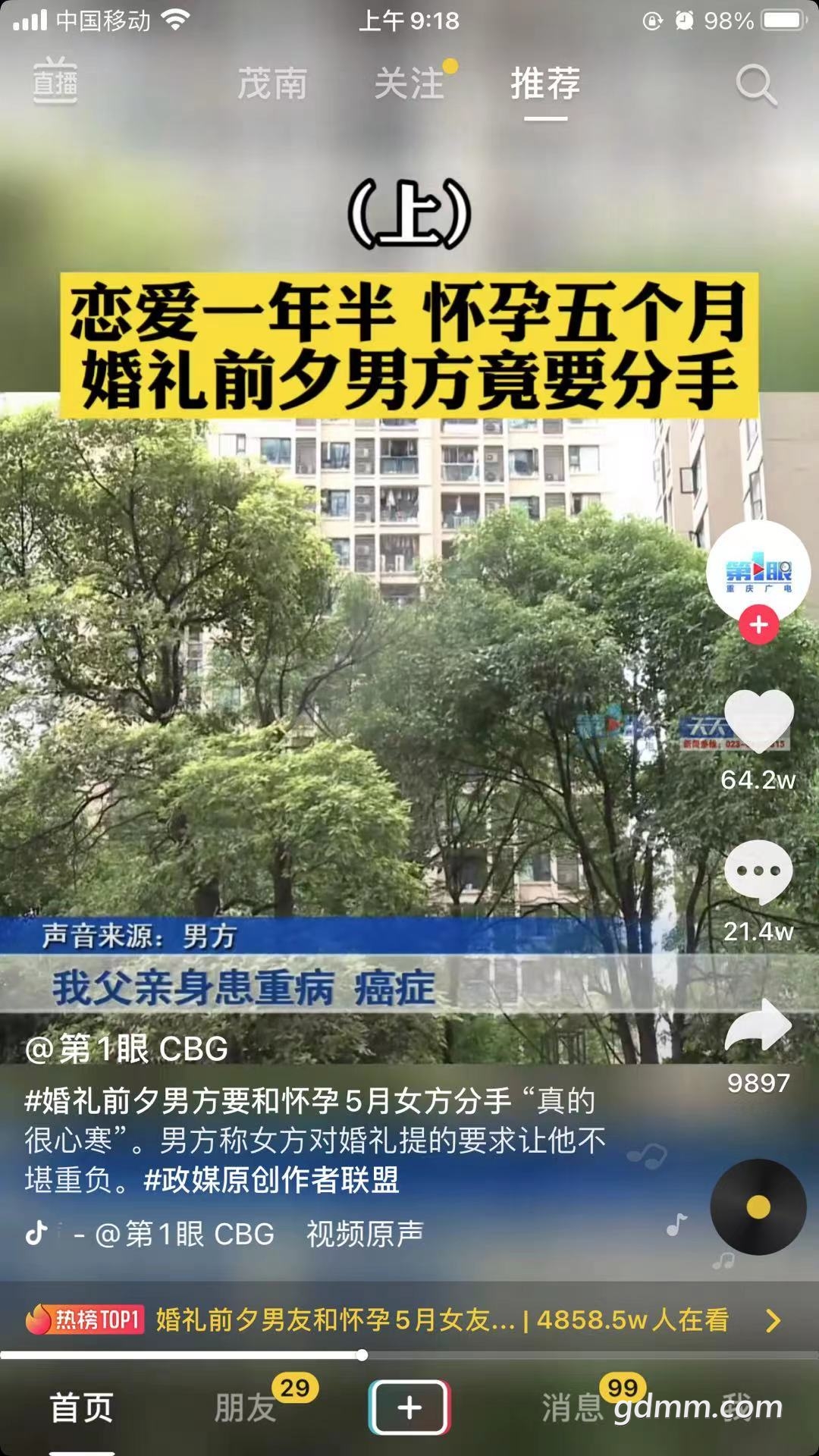Go to the 首页 tab

[82, 1409]
